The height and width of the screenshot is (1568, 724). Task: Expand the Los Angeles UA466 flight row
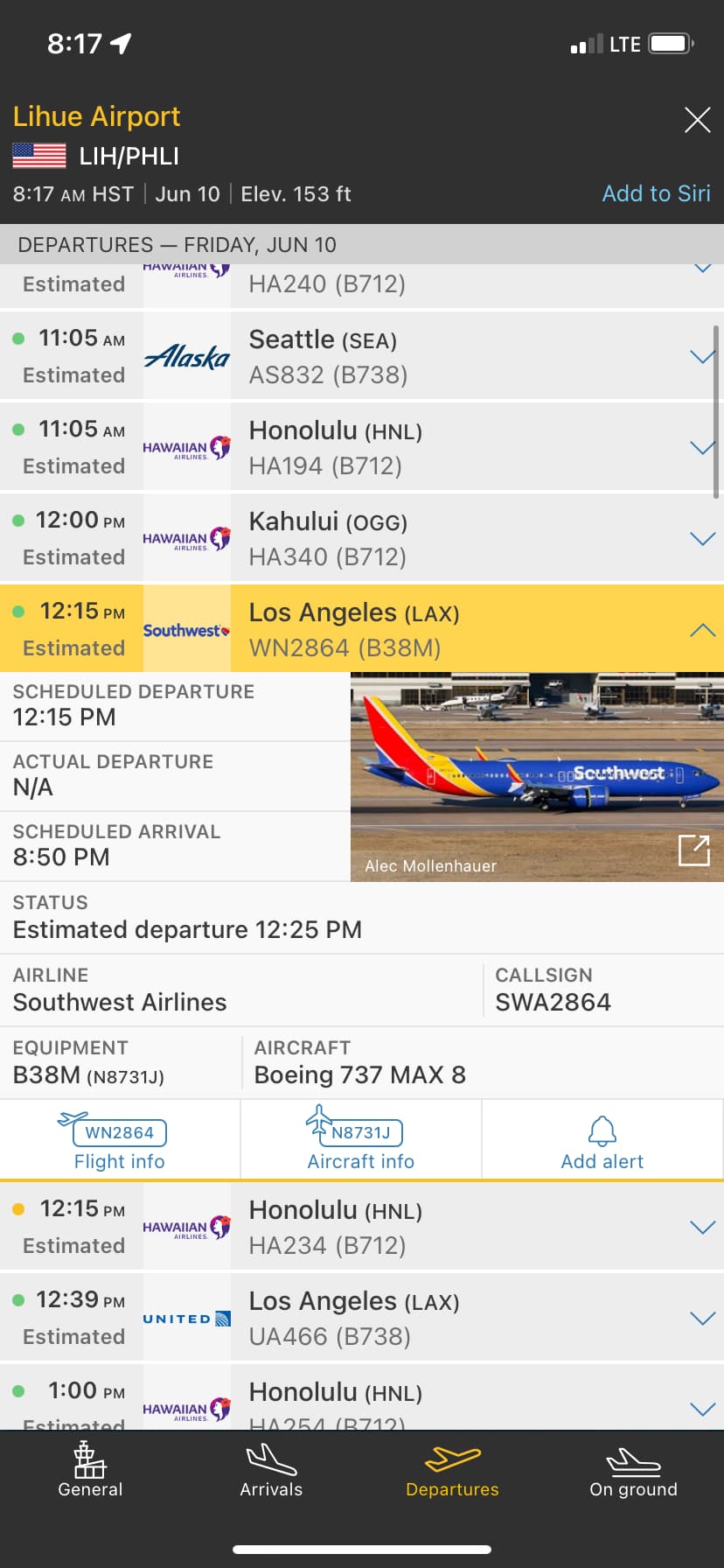pyautogui.click(x=702, y=1319)
